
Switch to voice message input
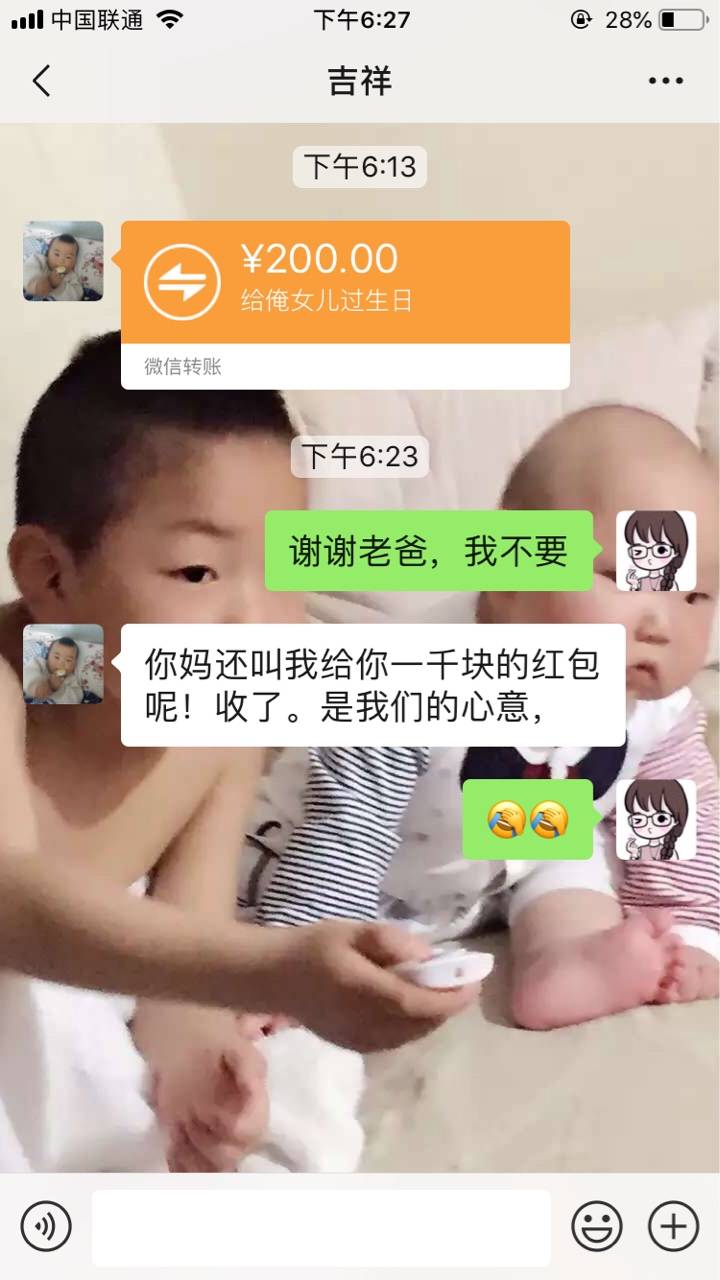point(46,1226)
